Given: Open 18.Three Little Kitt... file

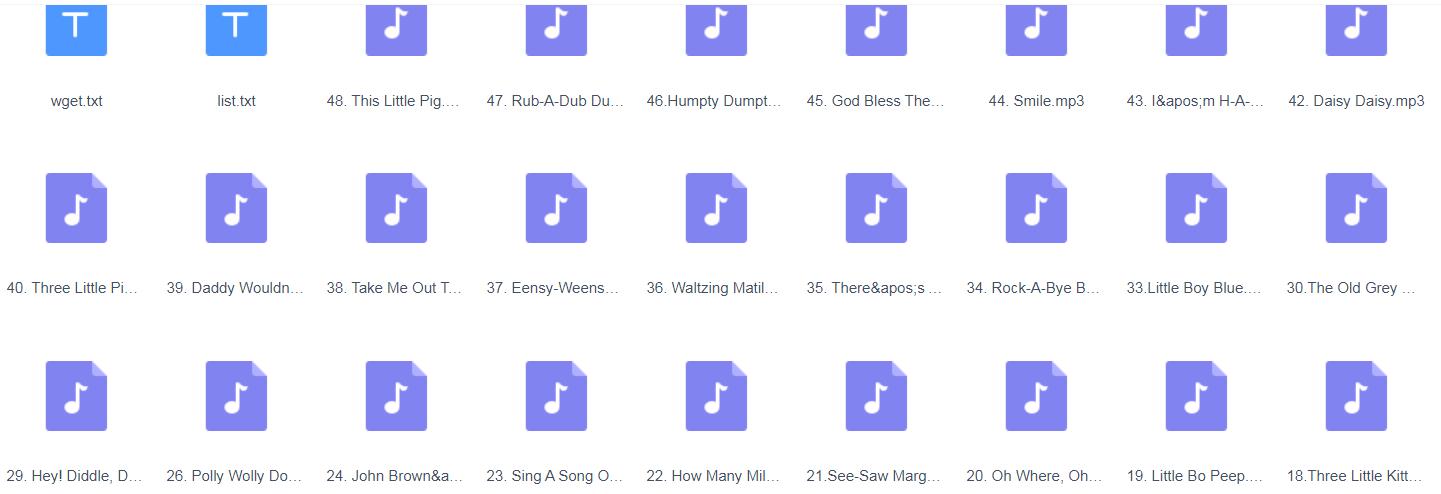Looking at the screenshot, I should 1356,396.
